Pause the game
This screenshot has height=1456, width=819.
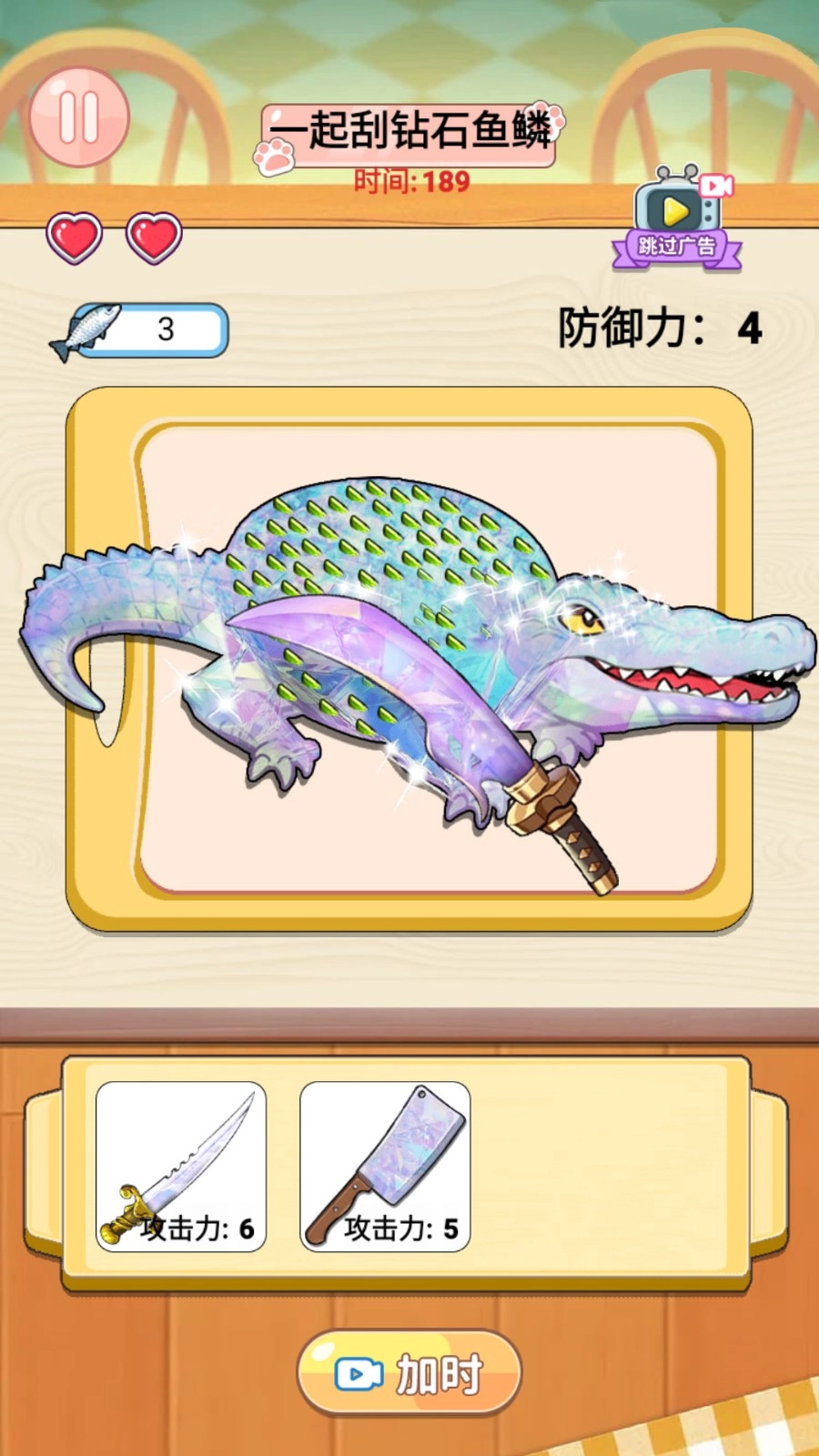coord(79,117)
